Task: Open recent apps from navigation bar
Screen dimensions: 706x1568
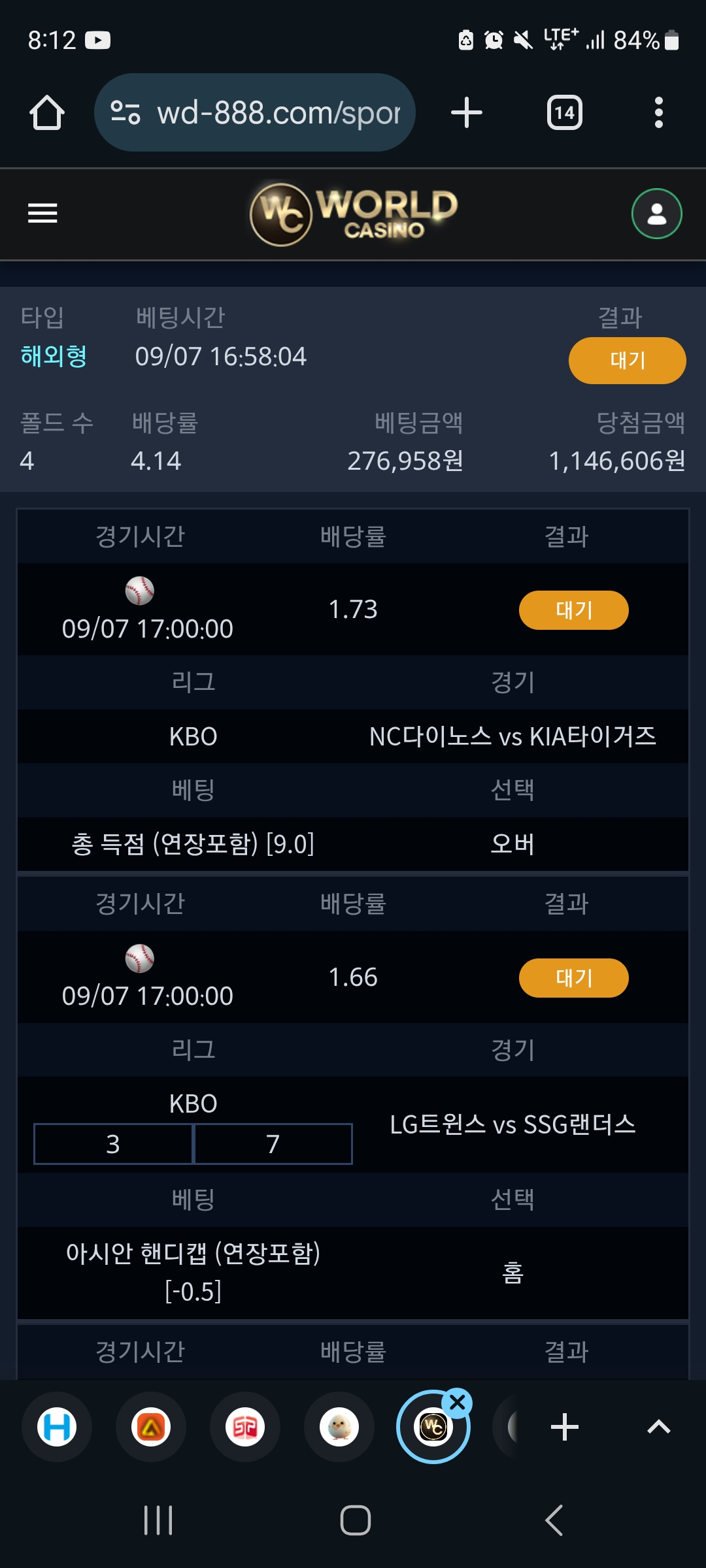Action: point(158,1520)
